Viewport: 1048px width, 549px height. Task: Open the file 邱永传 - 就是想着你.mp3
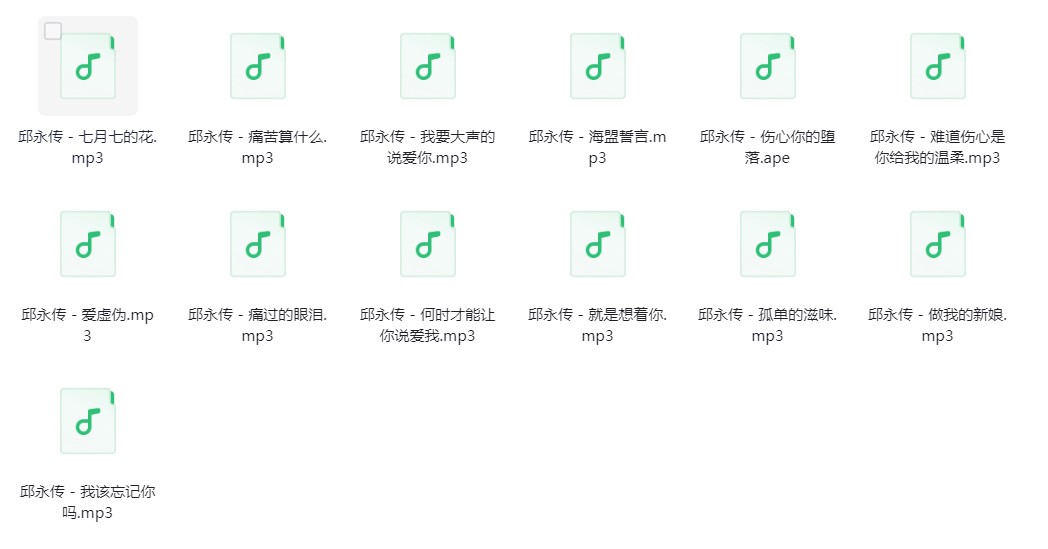click(x=598, y=244)
